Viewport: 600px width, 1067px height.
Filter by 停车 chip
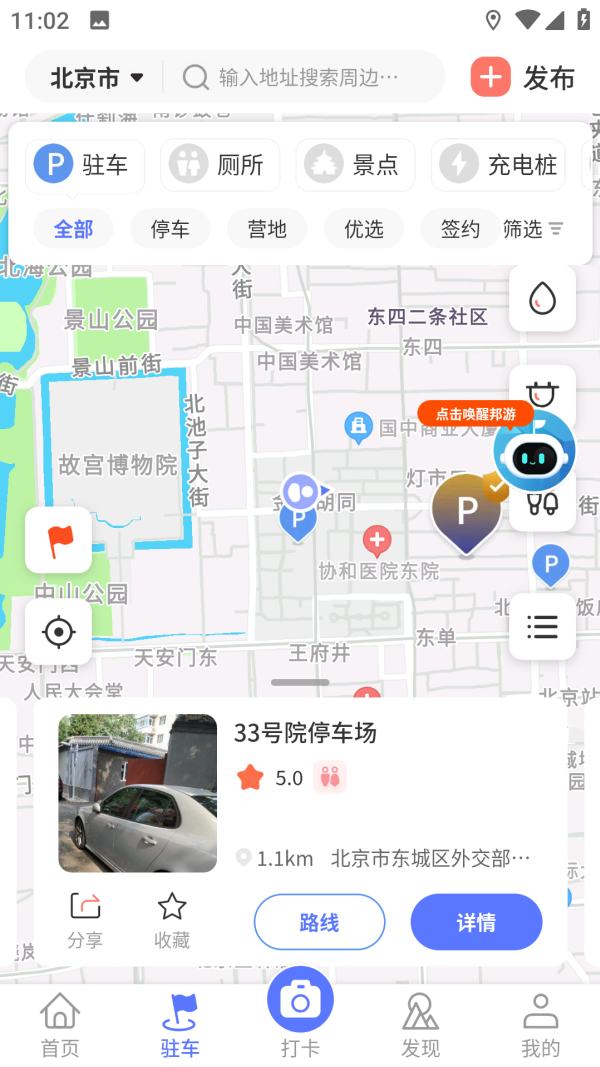pyautogui.click(x=170, y=229)
